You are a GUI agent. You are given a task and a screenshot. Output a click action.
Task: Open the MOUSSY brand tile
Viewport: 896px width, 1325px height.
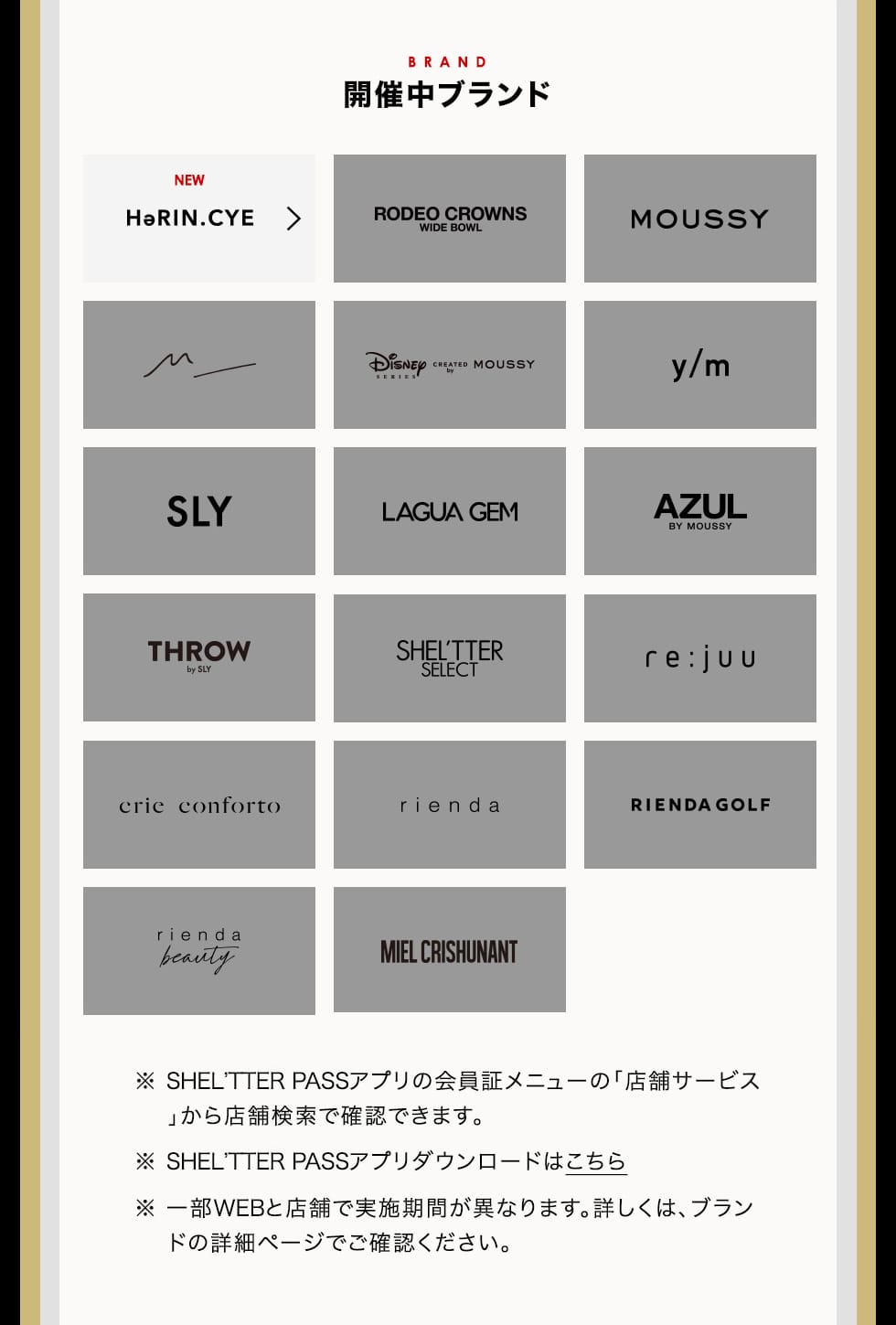(699, 218)
